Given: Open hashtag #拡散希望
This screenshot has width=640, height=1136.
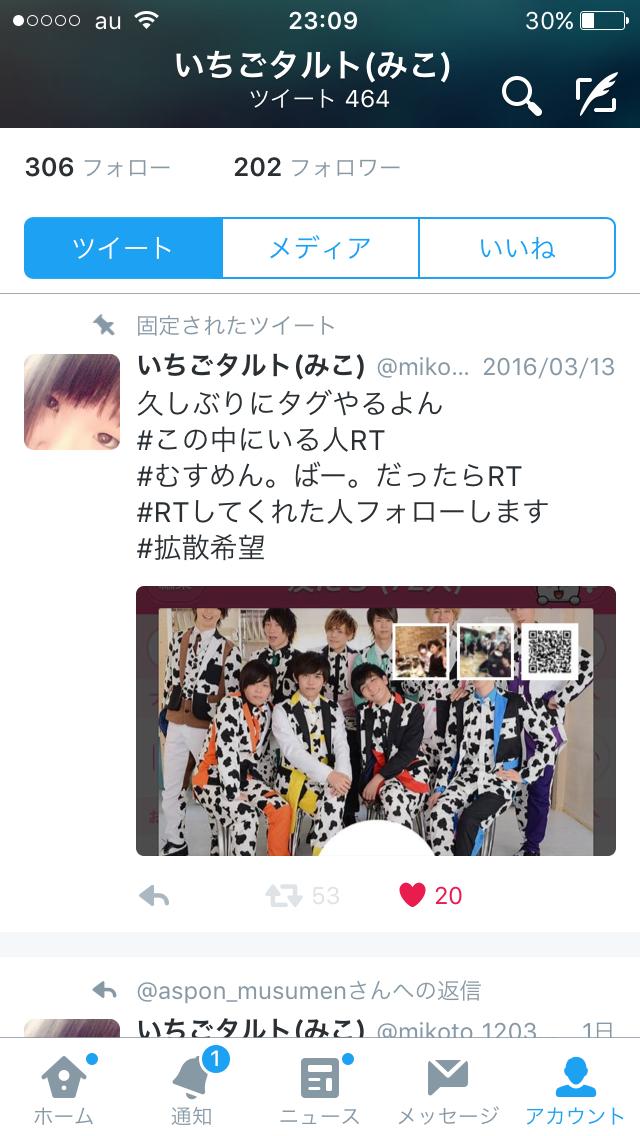Looking at the screenshot, I should tap(201, 548).
